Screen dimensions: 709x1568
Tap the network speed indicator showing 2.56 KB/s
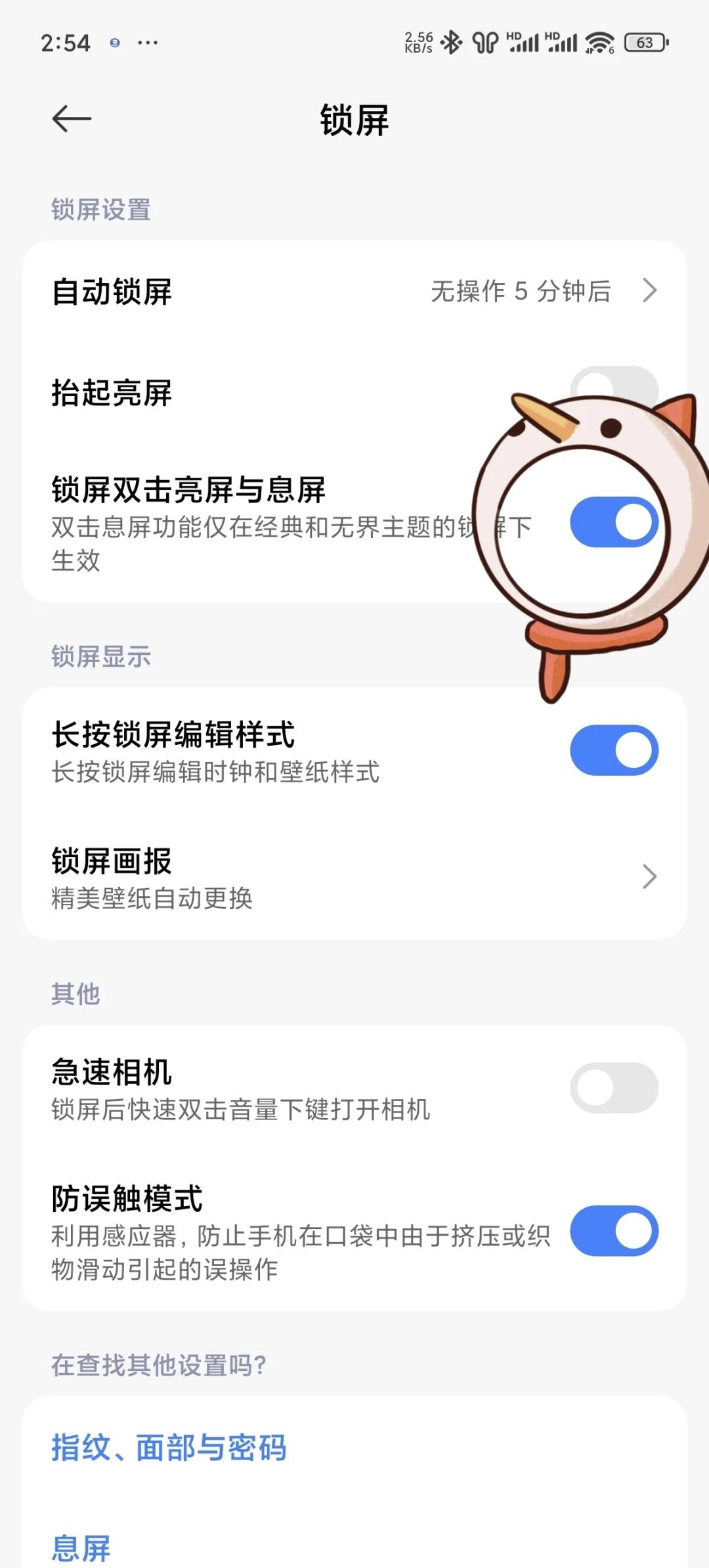point(418,41)
